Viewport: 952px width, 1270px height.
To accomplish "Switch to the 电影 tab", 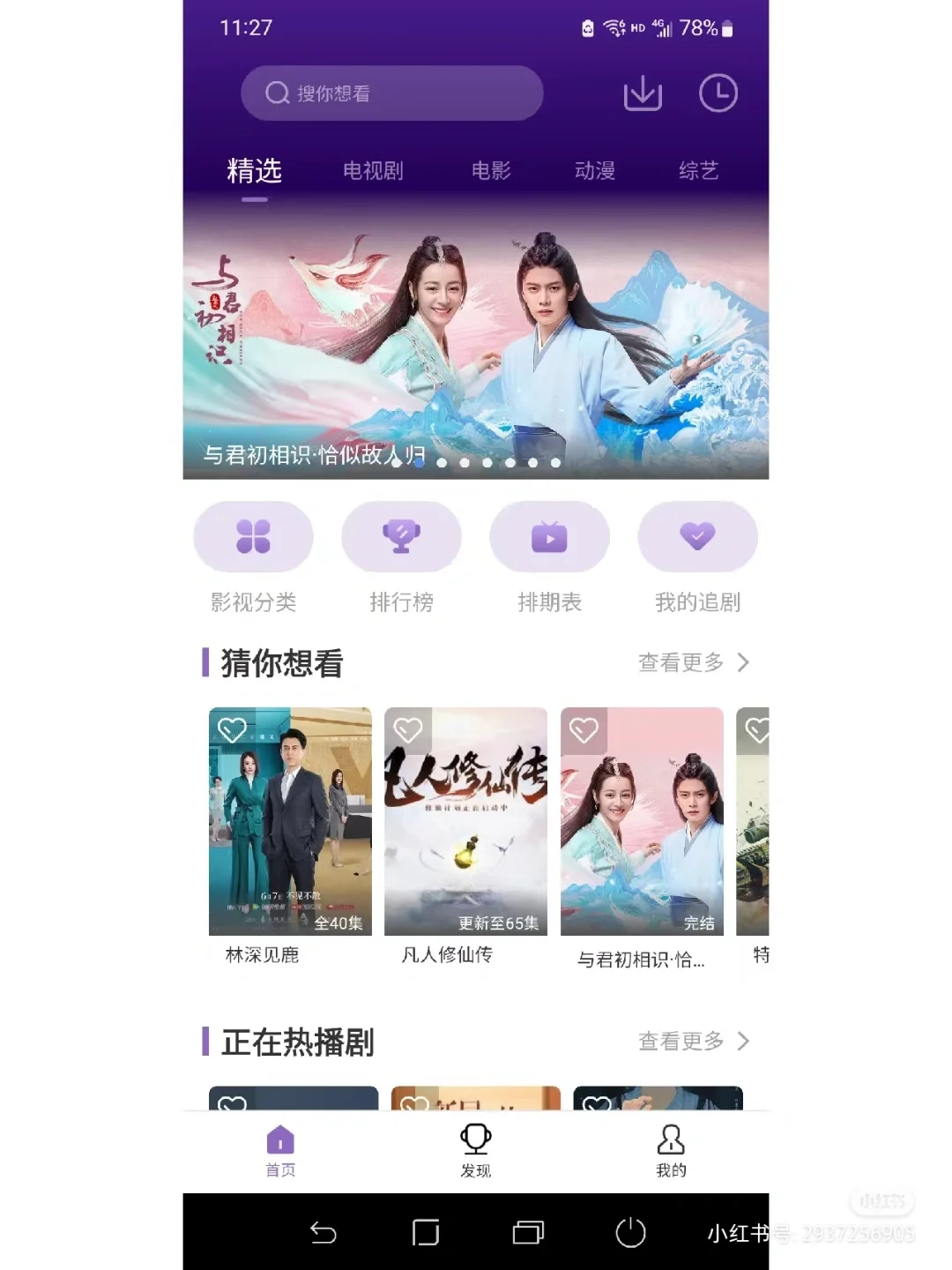I will pyautogui.click(x=491, y=170).
